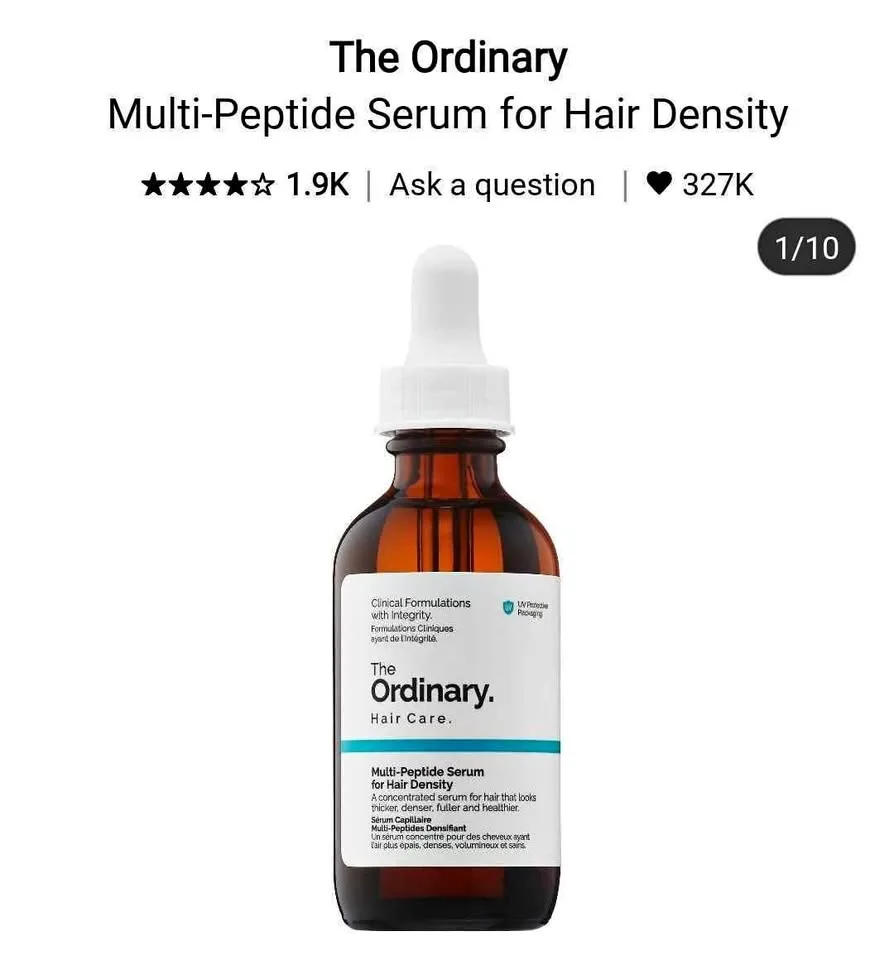Screen dimensions: 894x960
Task: Tap Ask a question
Action: point(491,185)
